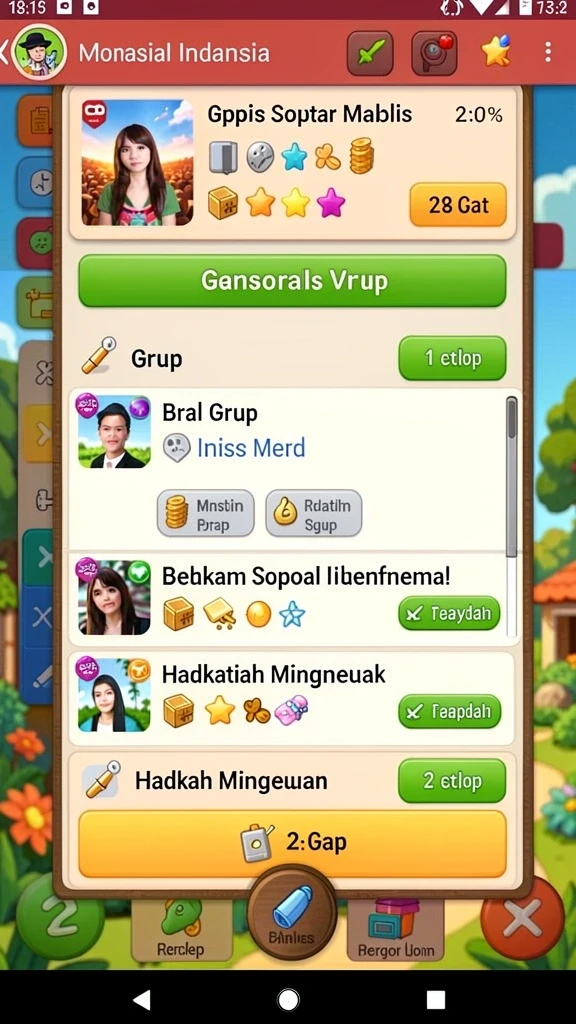Tap Feapdah on Hadkatiah Mingneuak row
576x1024 pixels.
click(449, 711)
